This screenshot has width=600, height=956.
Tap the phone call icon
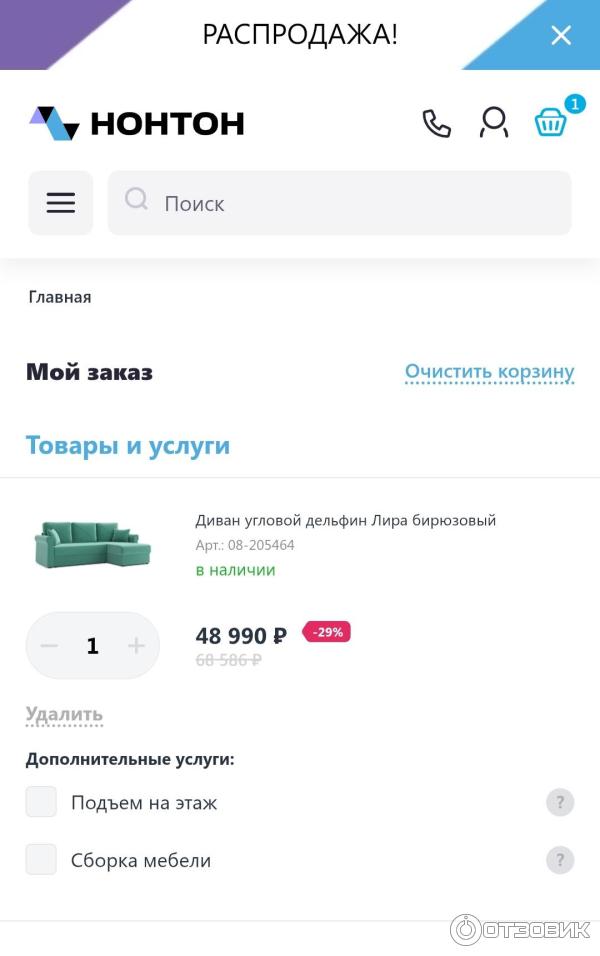pos(436,123)
